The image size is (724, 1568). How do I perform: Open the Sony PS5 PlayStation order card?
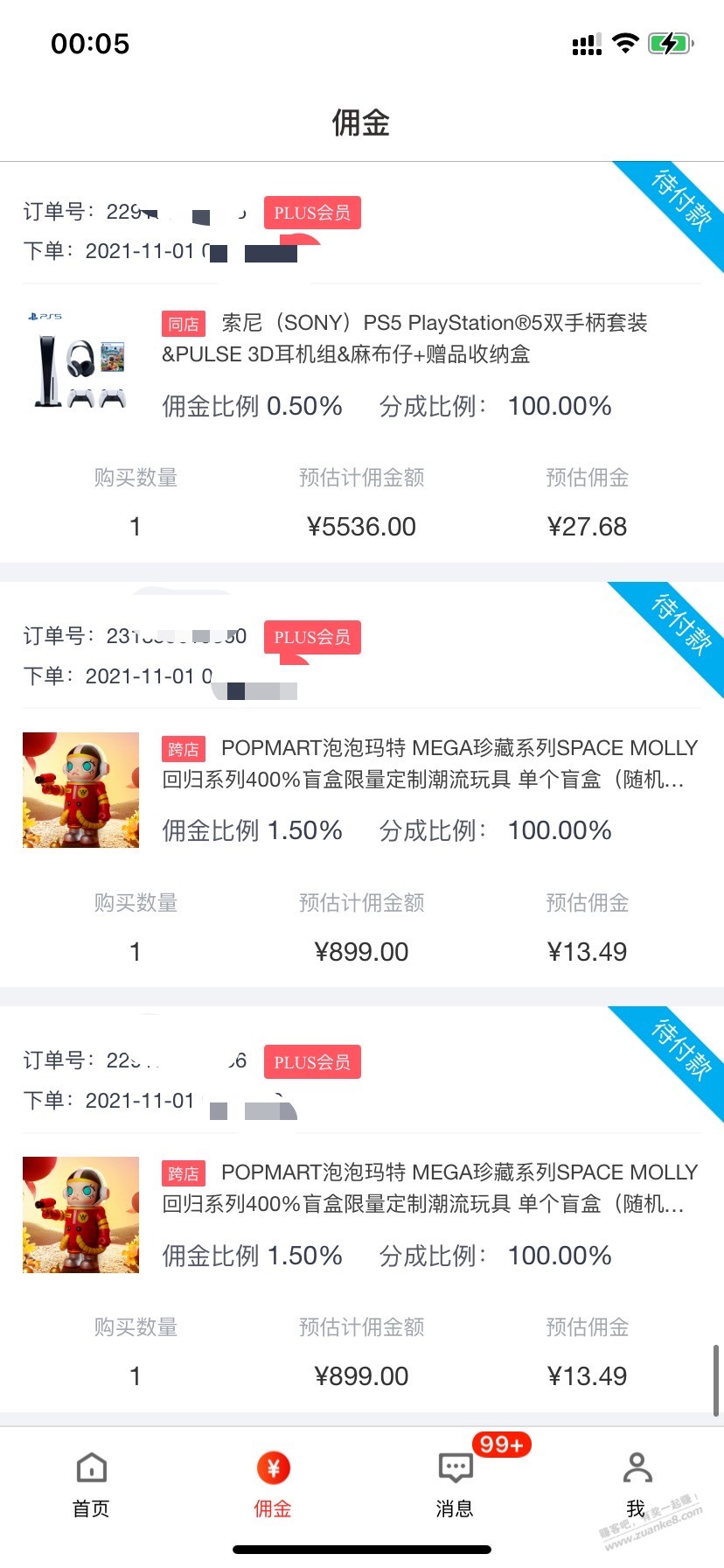[404, 339]
